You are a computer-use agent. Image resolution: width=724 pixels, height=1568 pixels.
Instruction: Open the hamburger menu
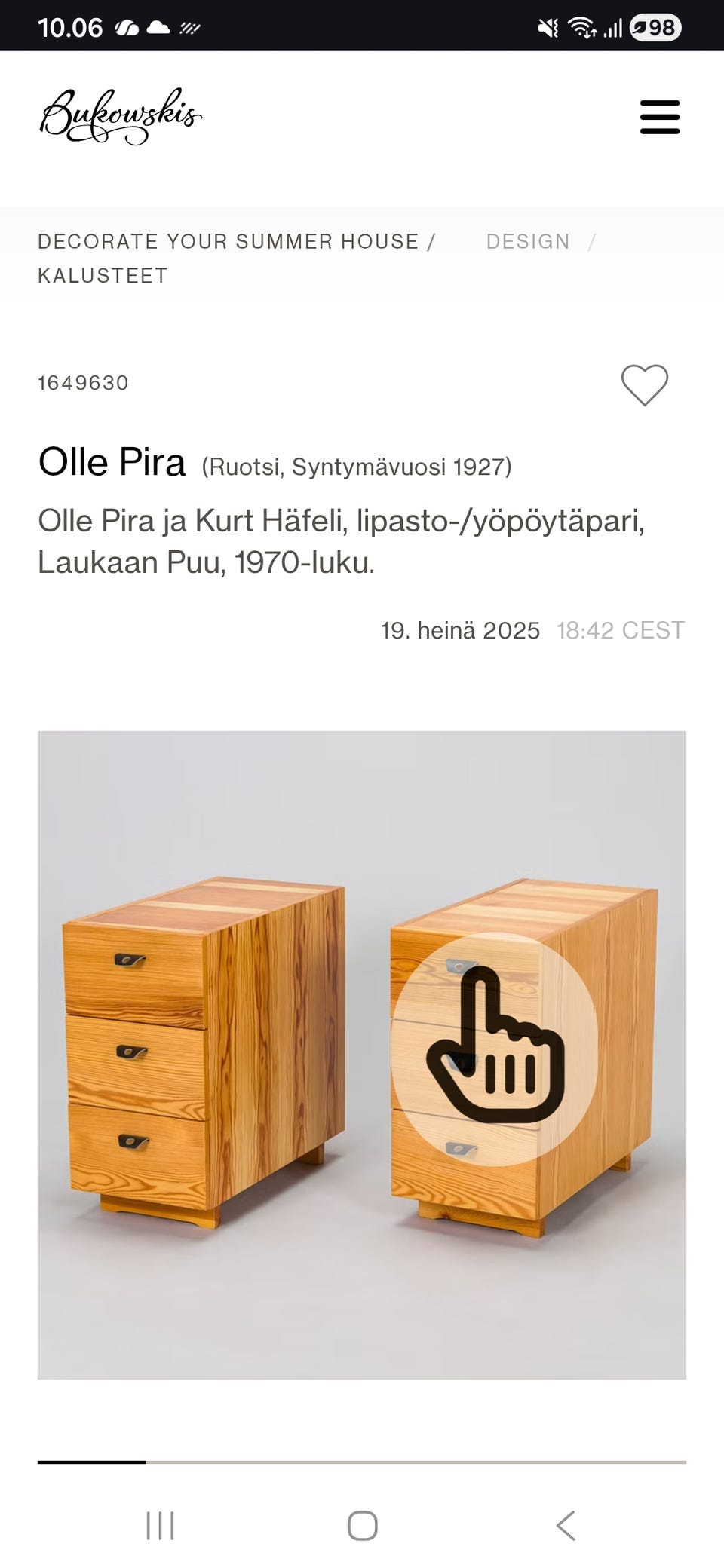(660, 117)
